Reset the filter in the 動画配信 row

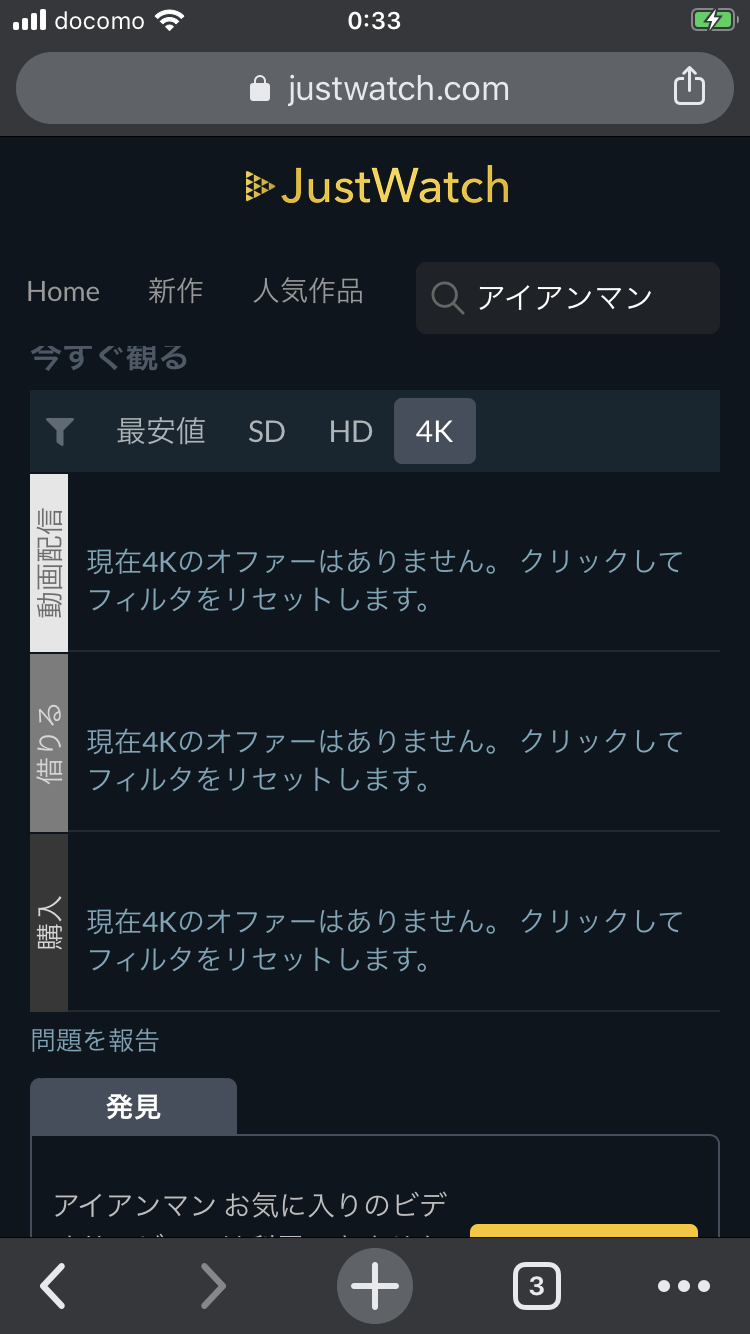click(x=385, y=580)
